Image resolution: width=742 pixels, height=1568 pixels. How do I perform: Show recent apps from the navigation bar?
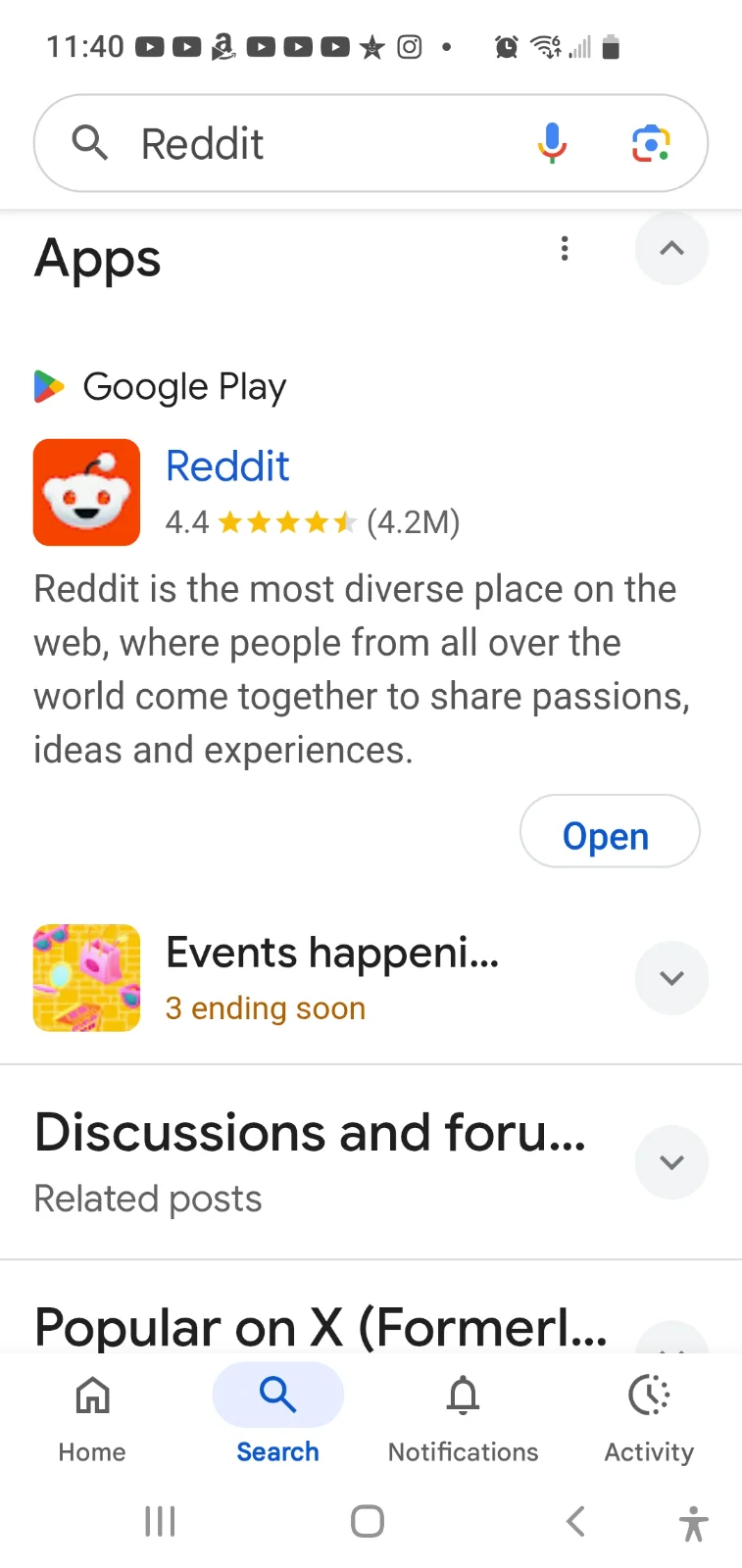tap(160, 1521)
